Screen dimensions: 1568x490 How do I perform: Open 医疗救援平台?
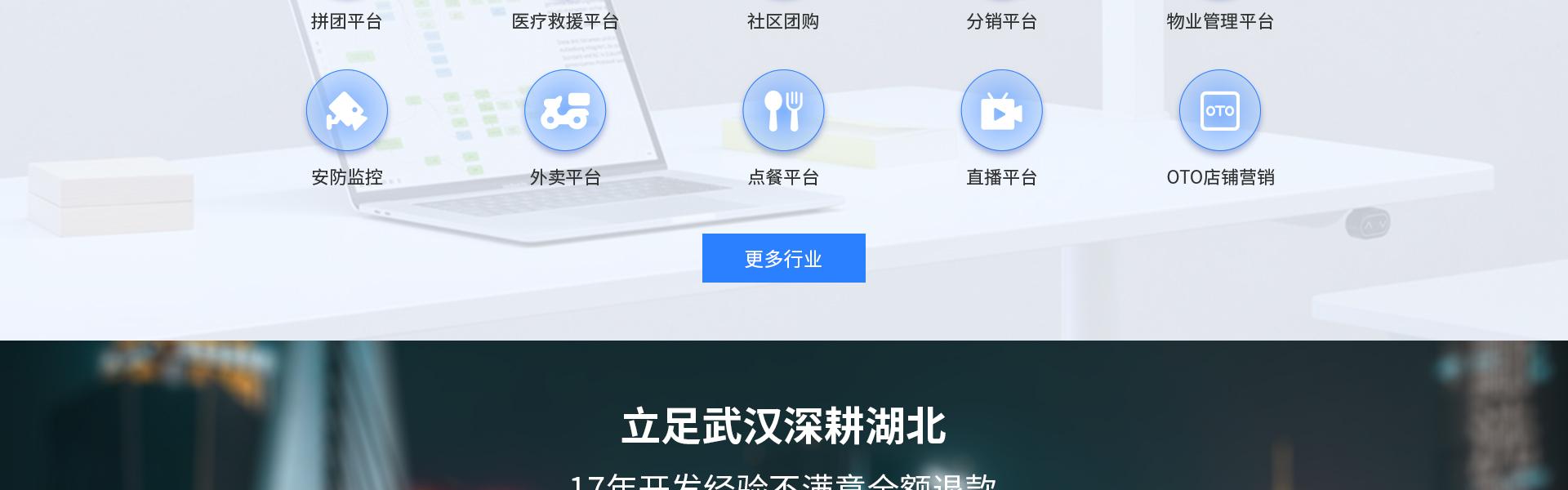coord(565,21)
